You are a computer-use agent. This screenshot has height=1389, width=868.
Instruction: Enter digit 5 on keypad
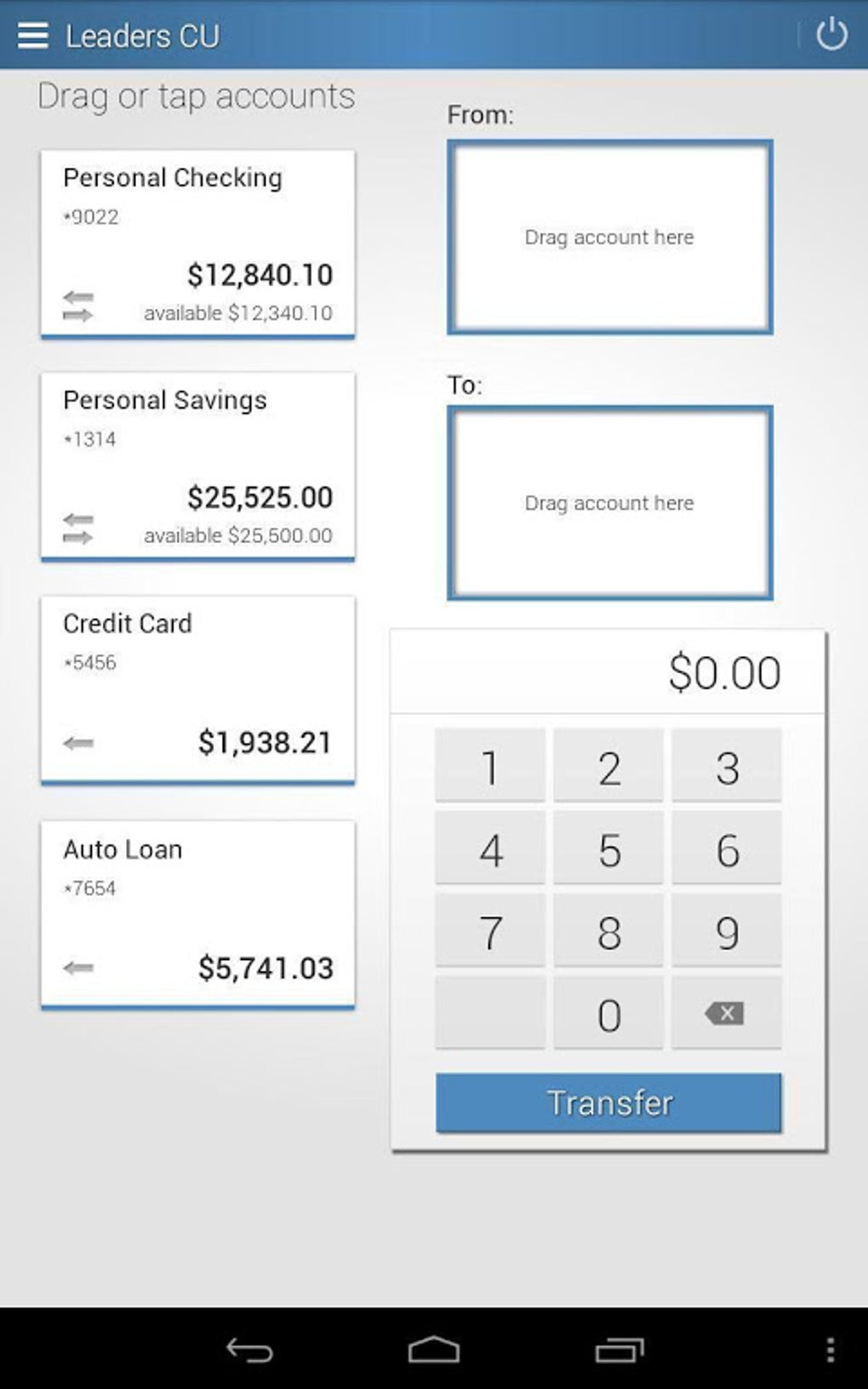(608, 849)
